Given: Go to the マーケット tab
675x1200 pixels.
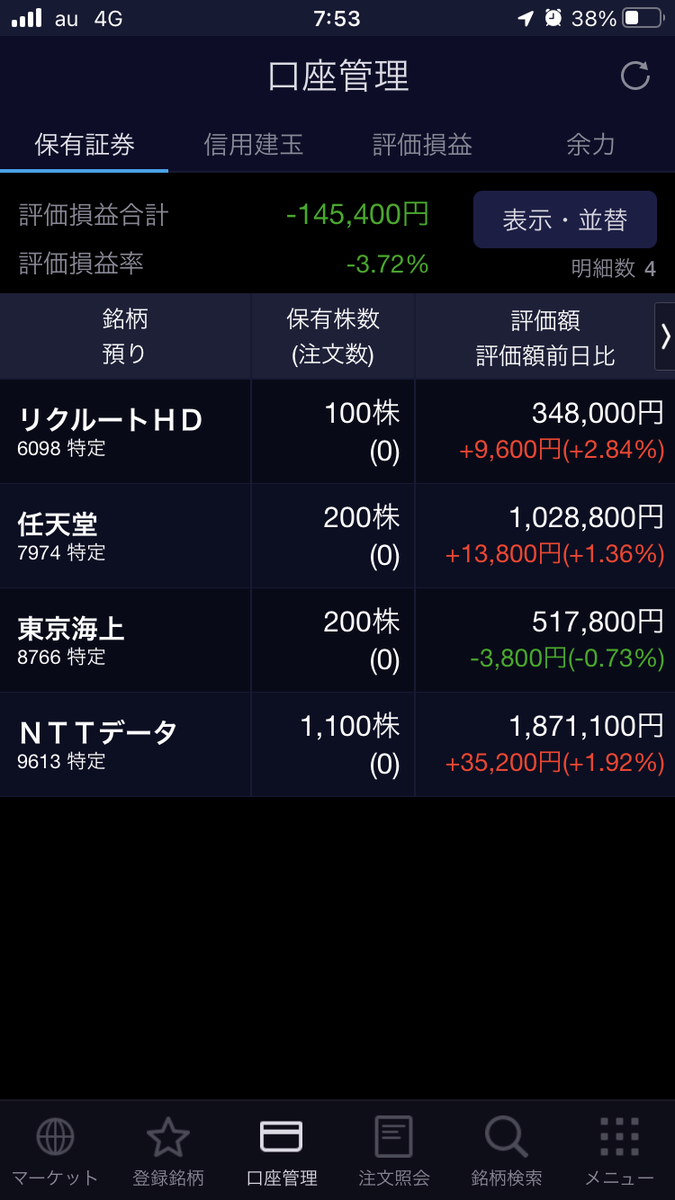Looking at the screenshot, I should 55,1150.
